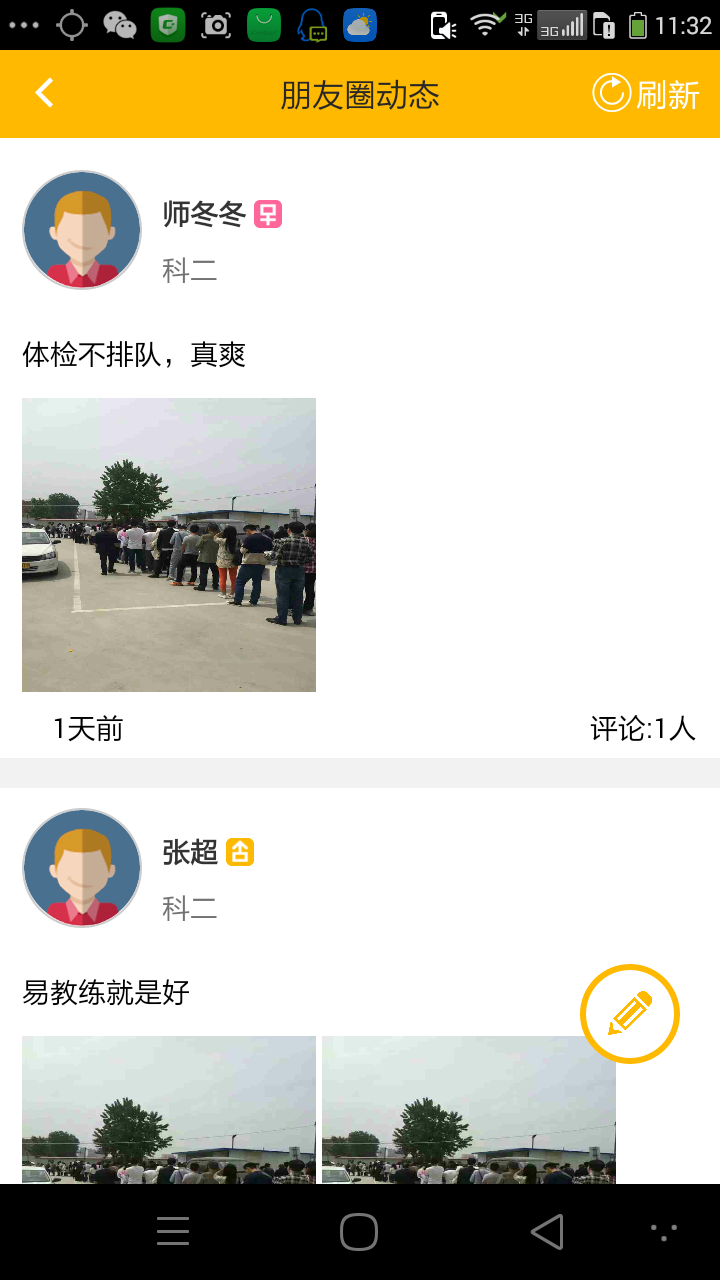Go back using the header arrow
Viewport: 720px width, 1280px height.
(x=44, y=93)
